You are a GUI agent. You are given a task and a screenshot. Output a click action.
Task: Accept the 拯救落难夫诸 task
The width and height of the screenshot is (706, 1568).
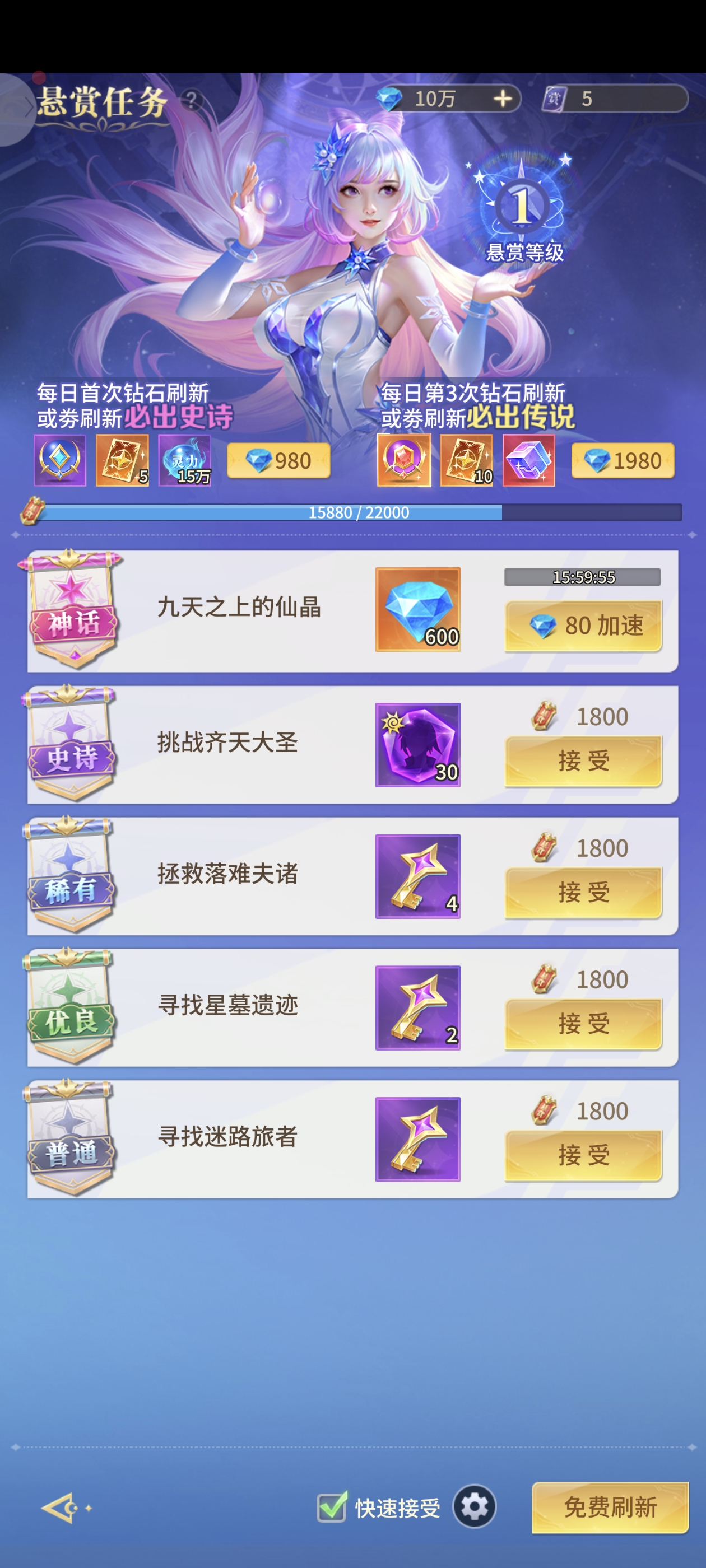tap(583, 892)
